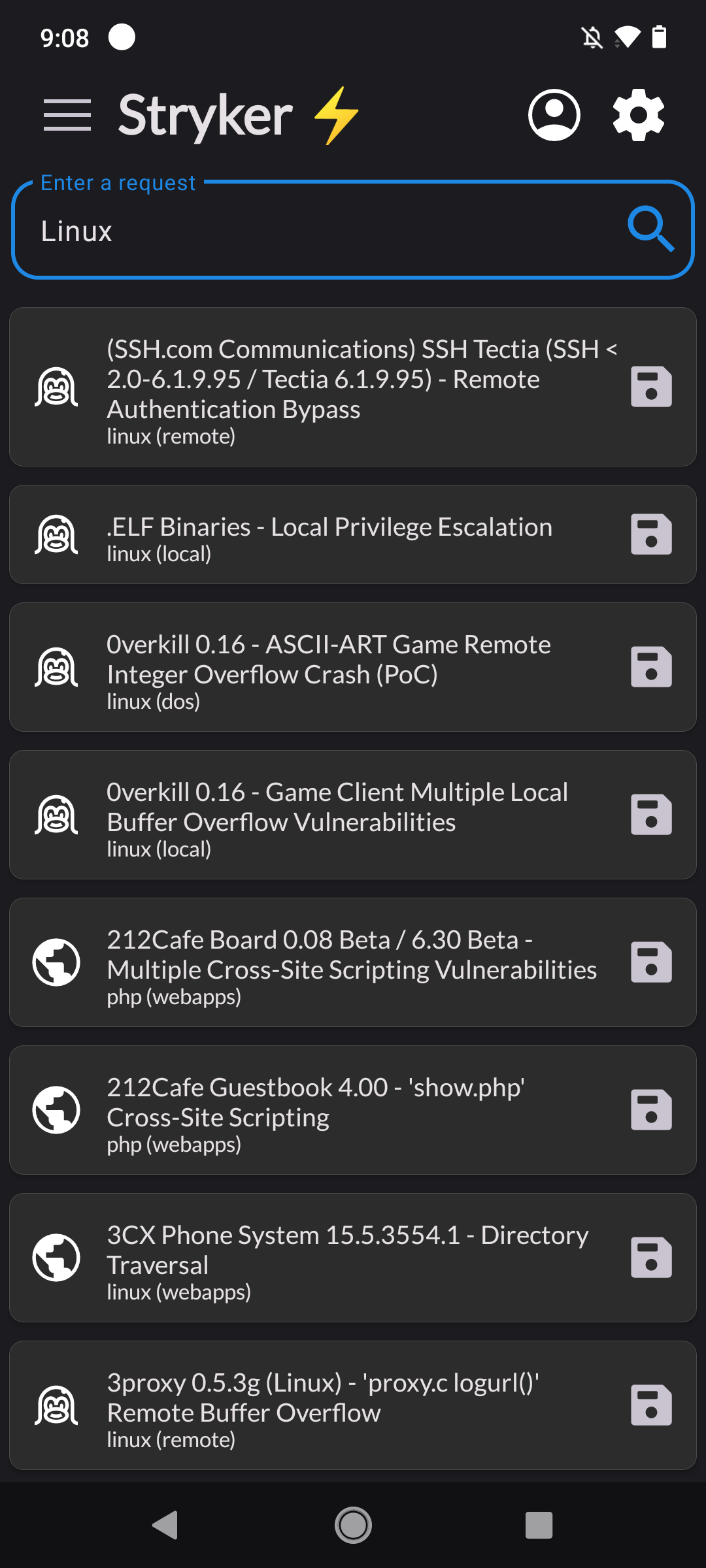Save the SSH Tectia exploit
The height and width of the screenshot is (1568, 706).
tap(650, 387)
